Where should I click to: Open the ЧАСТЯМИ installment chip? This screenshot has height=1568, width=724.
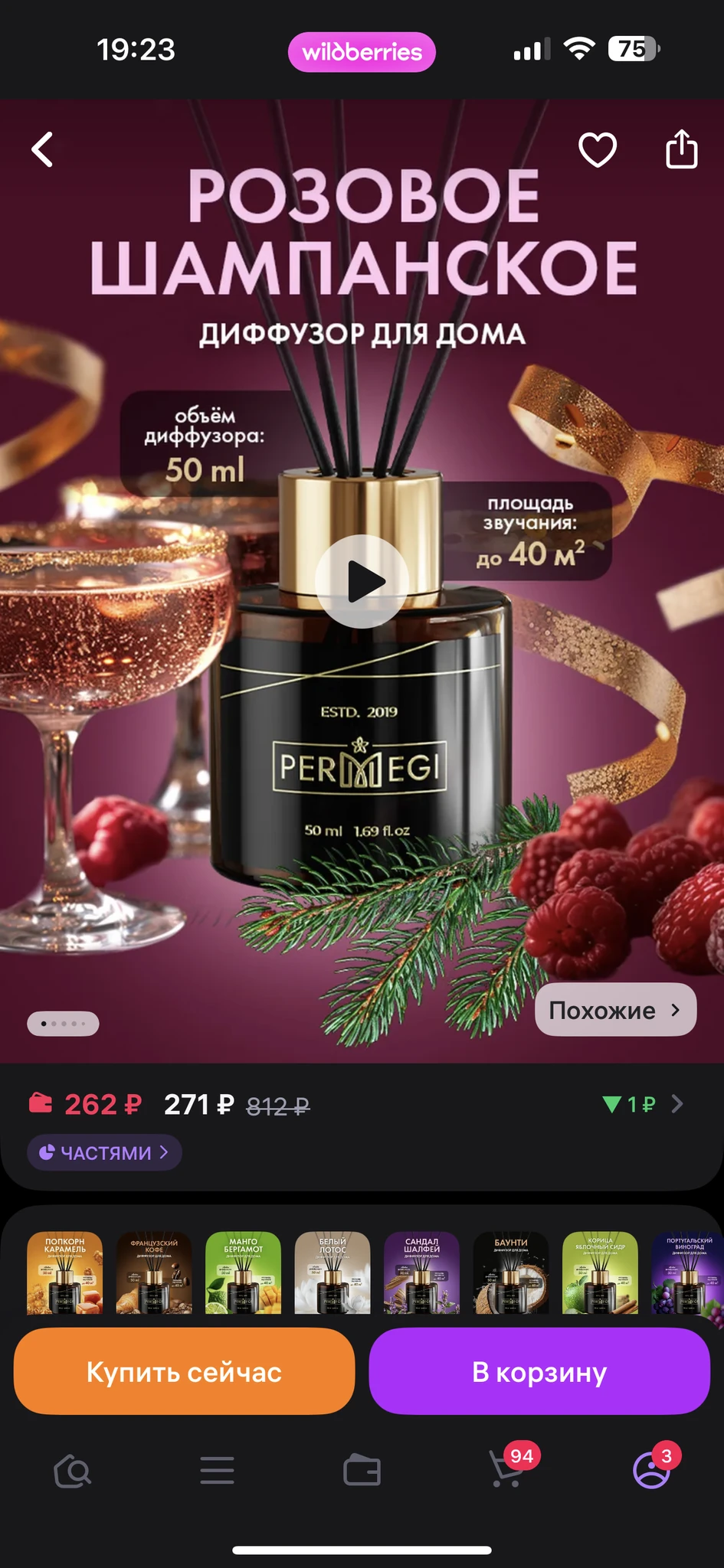point(104,1152)
